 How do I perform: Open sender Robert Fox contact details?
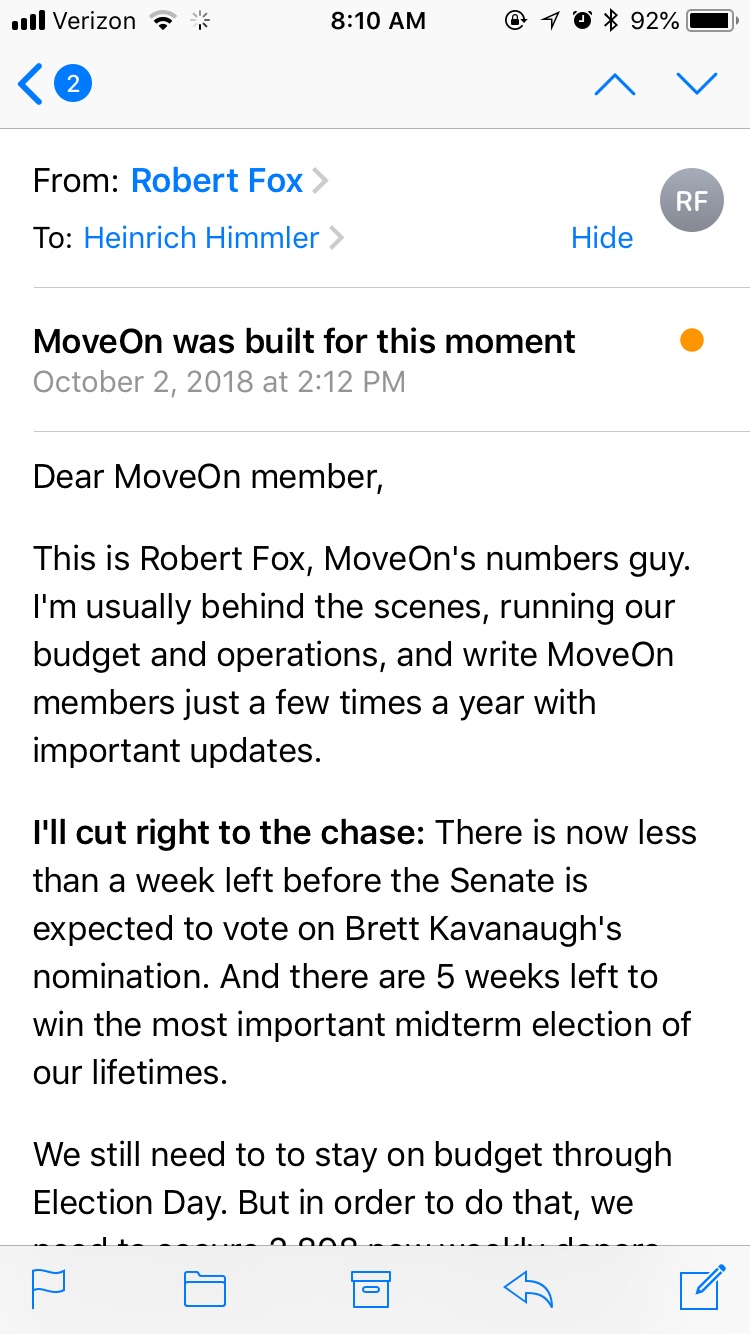(218, 181)
